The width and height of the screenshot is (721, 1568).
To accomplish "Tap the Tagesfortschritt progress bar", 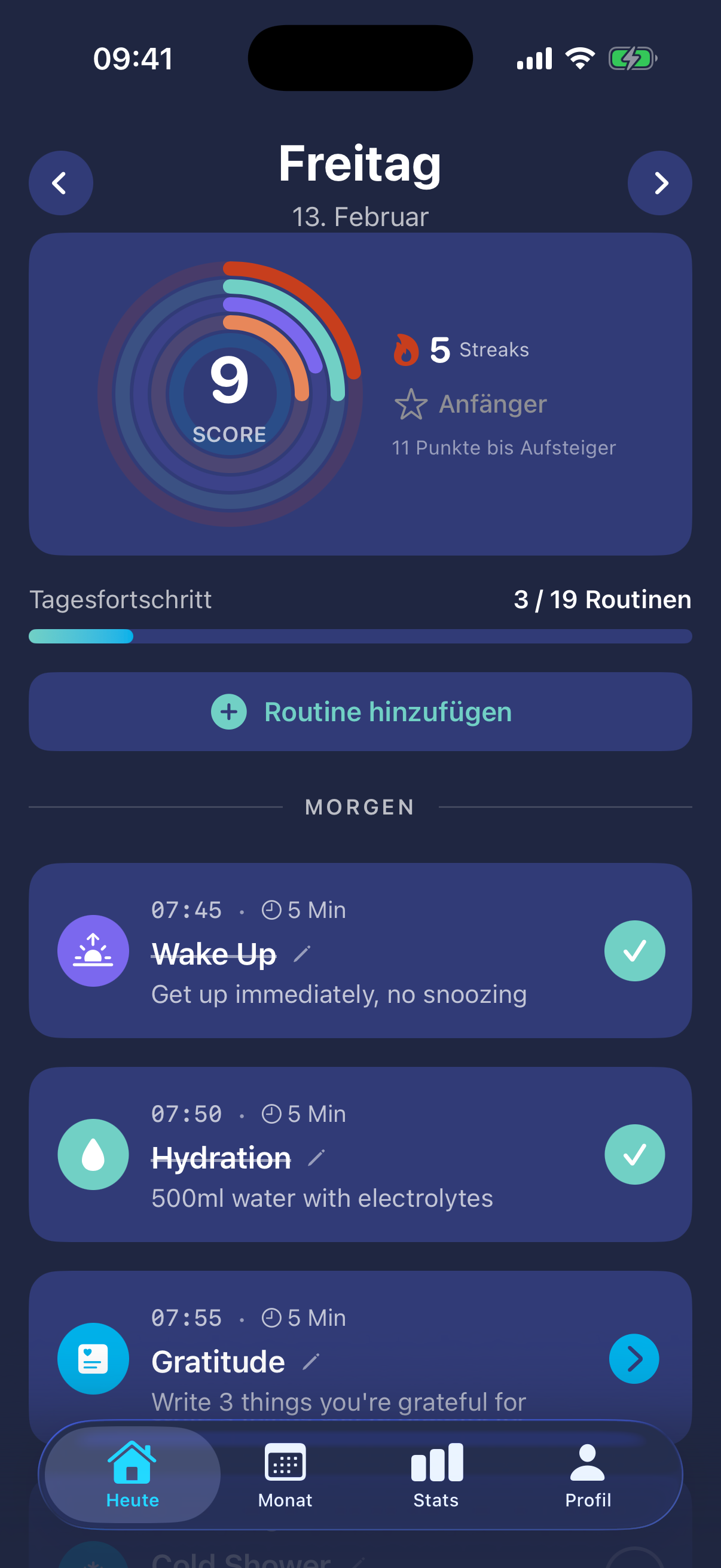I will [x=360, y=636].
